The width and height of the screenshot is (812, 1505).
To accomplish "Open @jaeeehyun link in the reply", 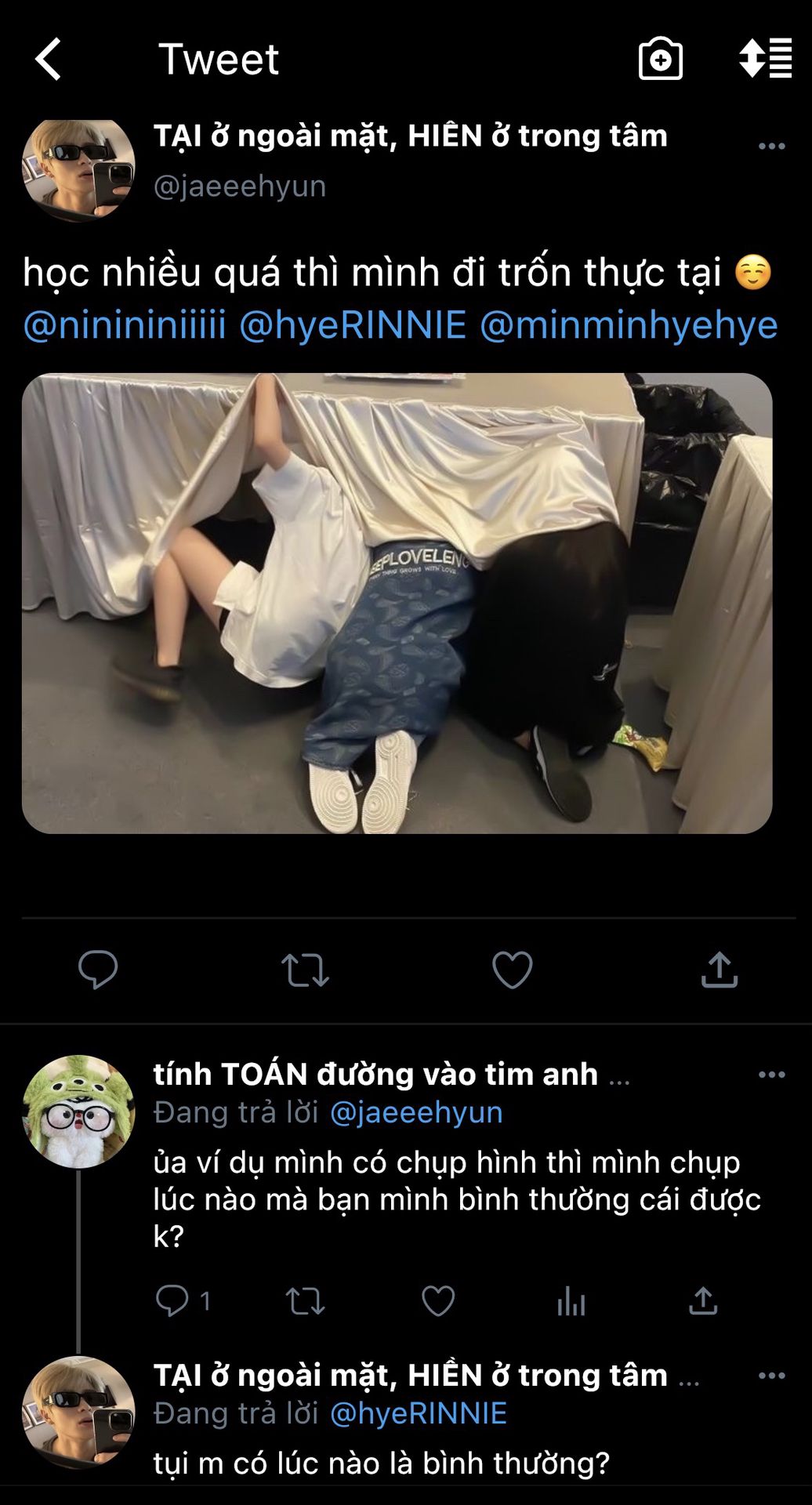I will [x=416, y=1112].
